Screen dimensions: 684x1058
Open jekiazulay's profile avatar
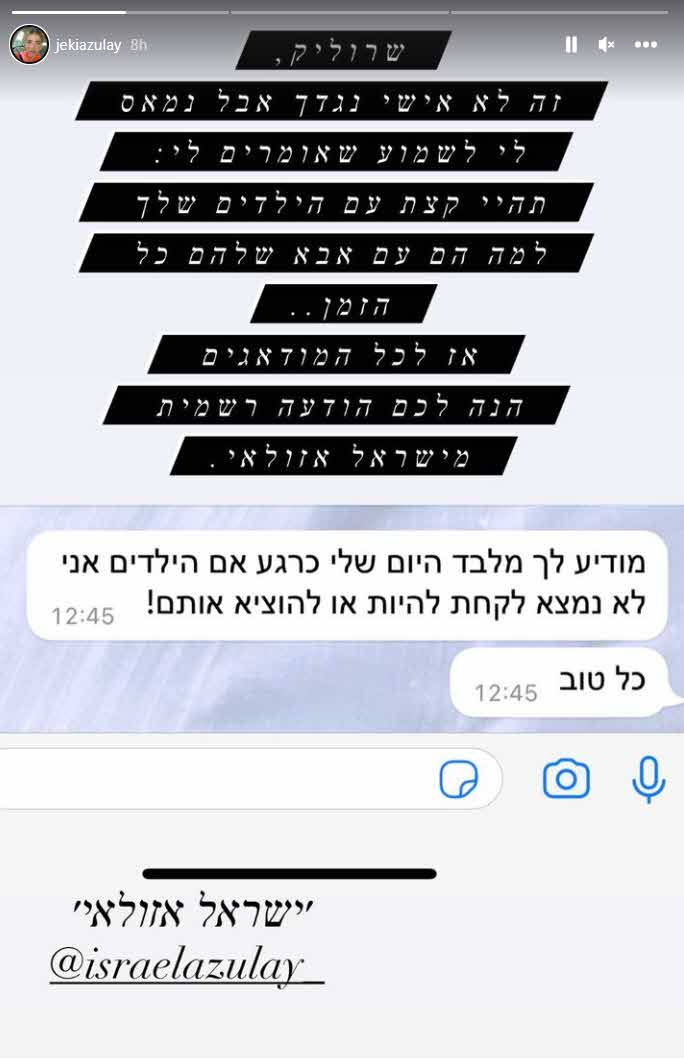[29, 45]
